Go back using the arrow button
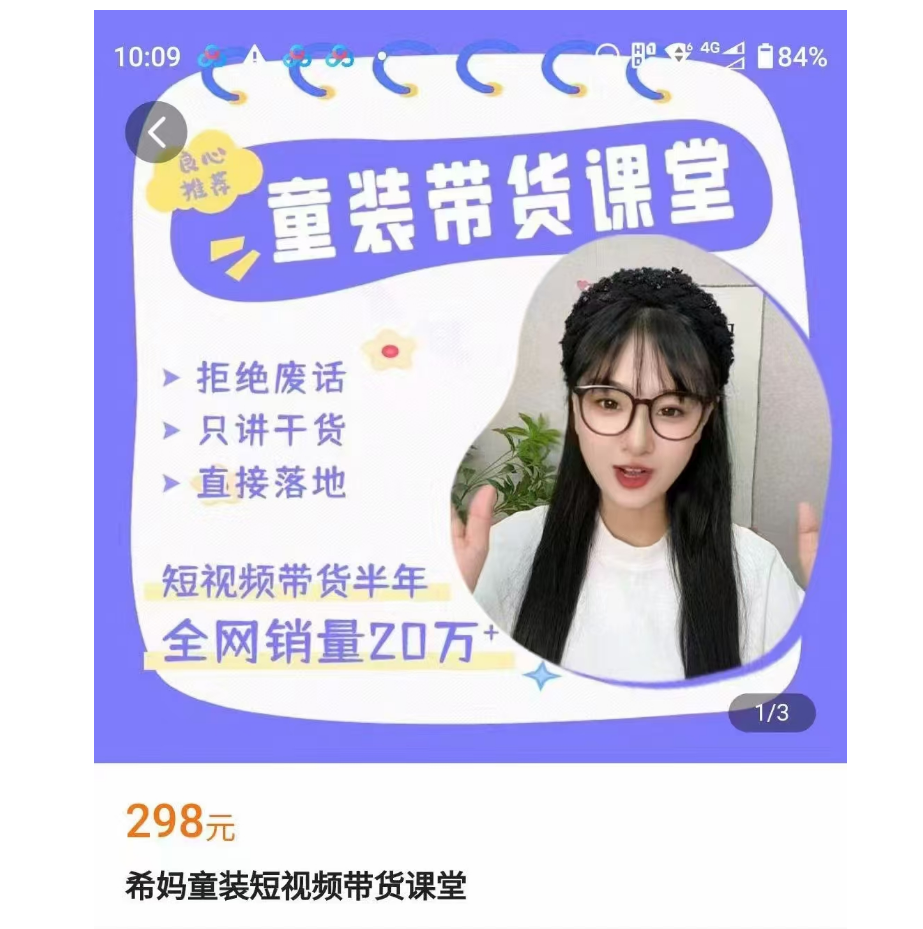 click(x=156, y=131)
